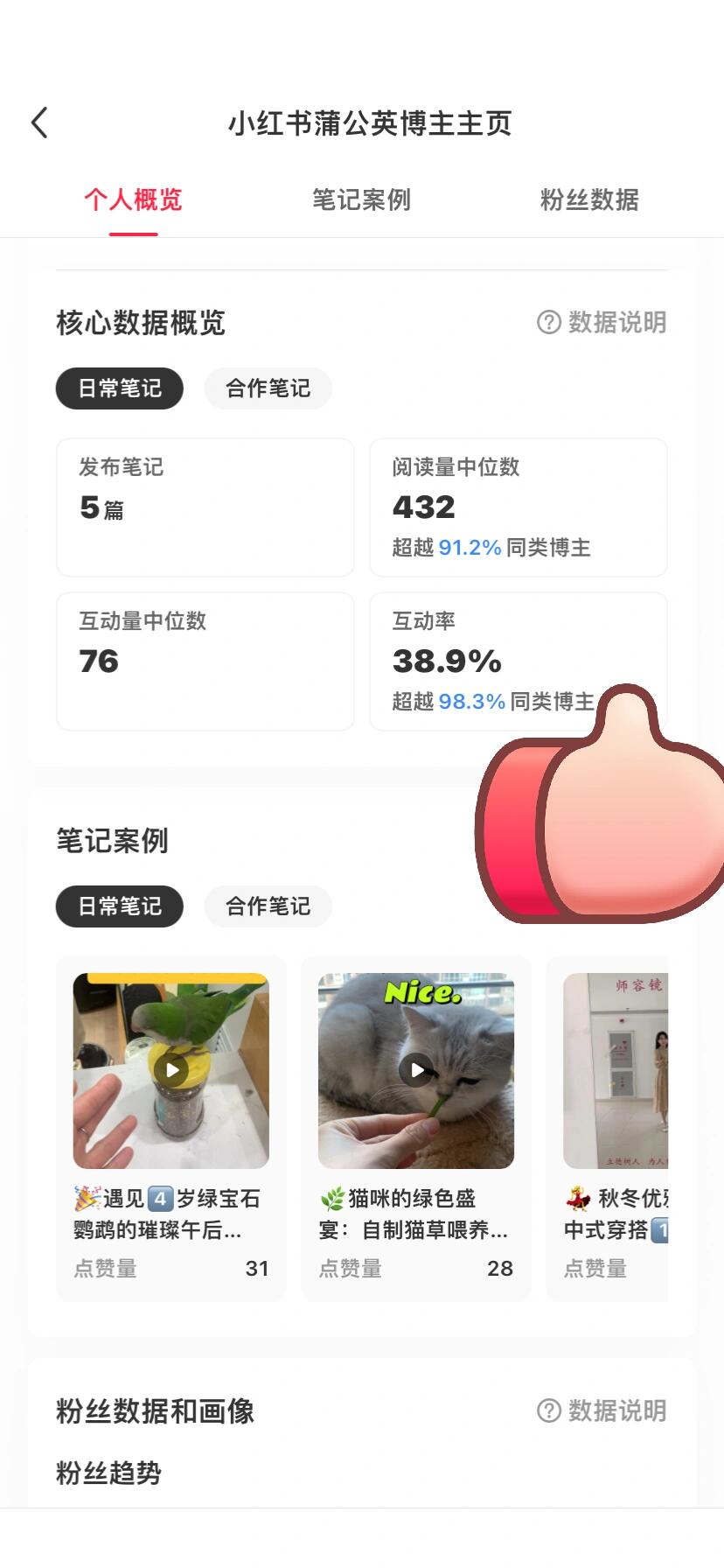Screen dimensions: 724x1568
Task: Open 数据说明 next to 核心数据概览
Action: pyautogui.click(x=602, y=323)
